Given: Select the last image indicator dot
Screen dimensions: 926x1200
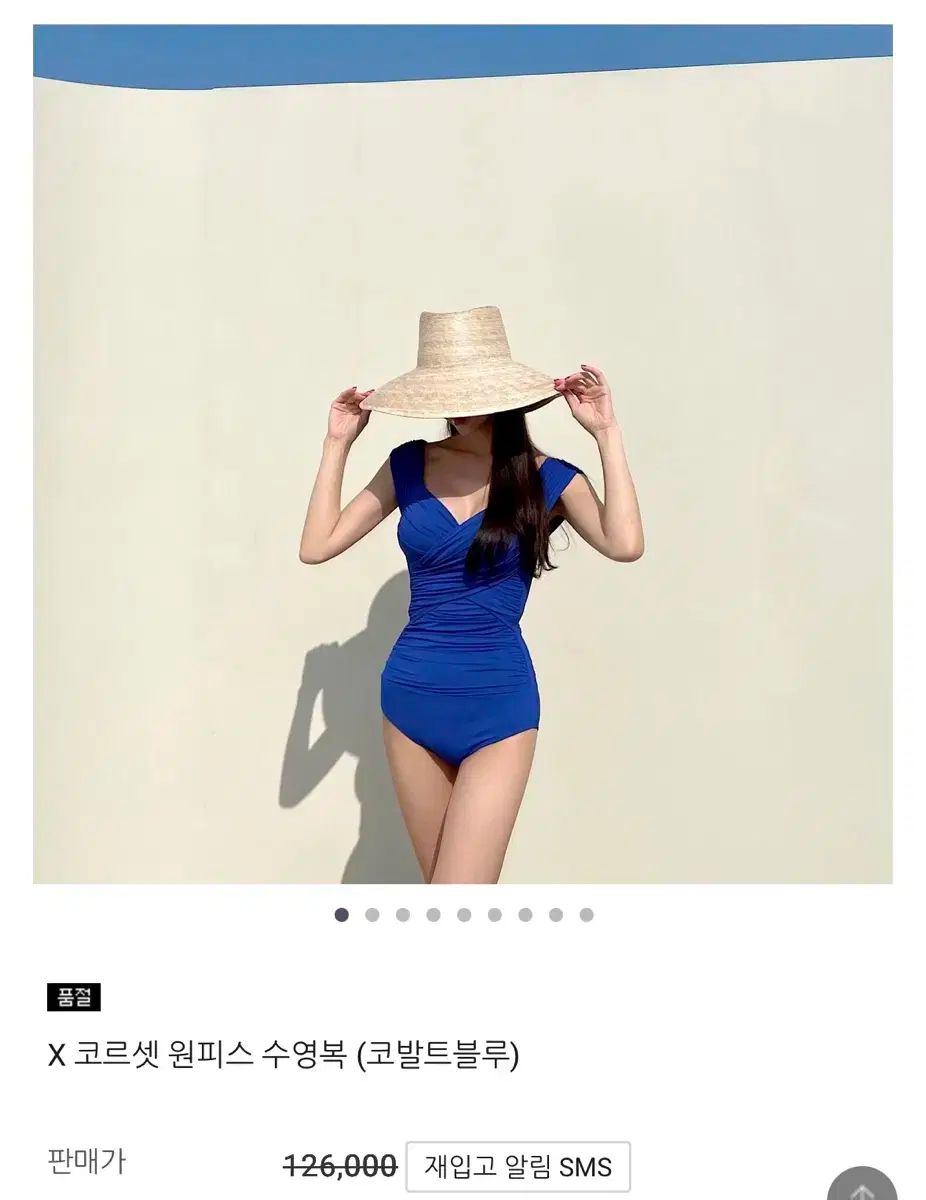Looking at the screenshot, I should pos(587,914).
